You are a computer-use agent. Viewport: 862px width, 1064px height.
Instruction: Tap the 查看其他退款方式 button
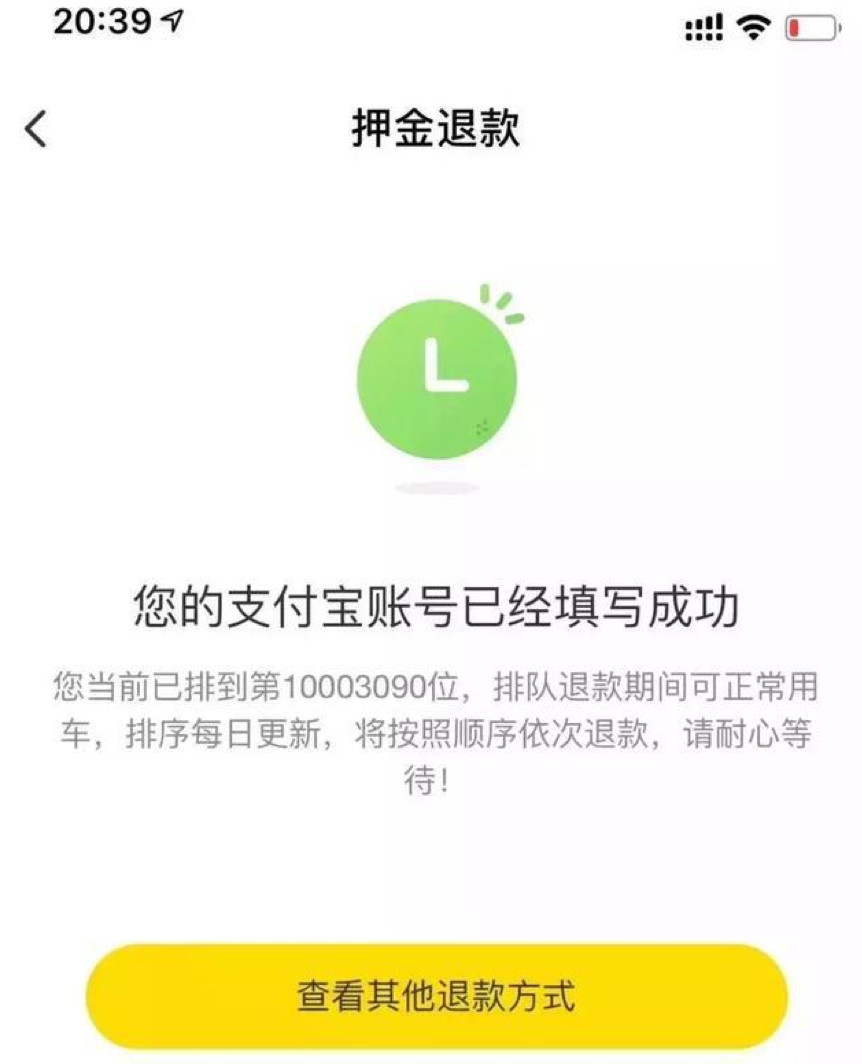tap(436, 997)
